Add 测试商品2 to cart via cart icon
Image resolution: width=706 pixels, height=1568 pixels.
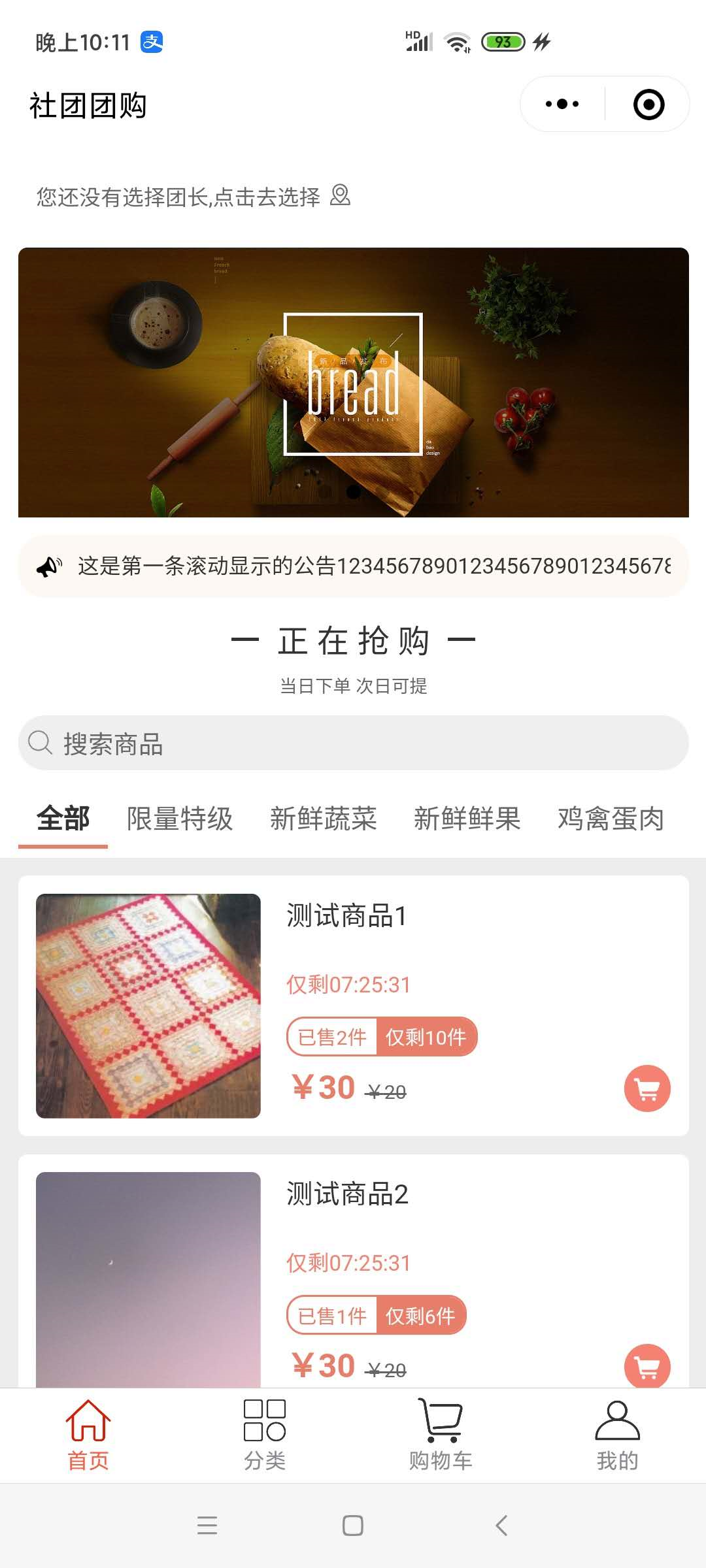pos(646,1367)
